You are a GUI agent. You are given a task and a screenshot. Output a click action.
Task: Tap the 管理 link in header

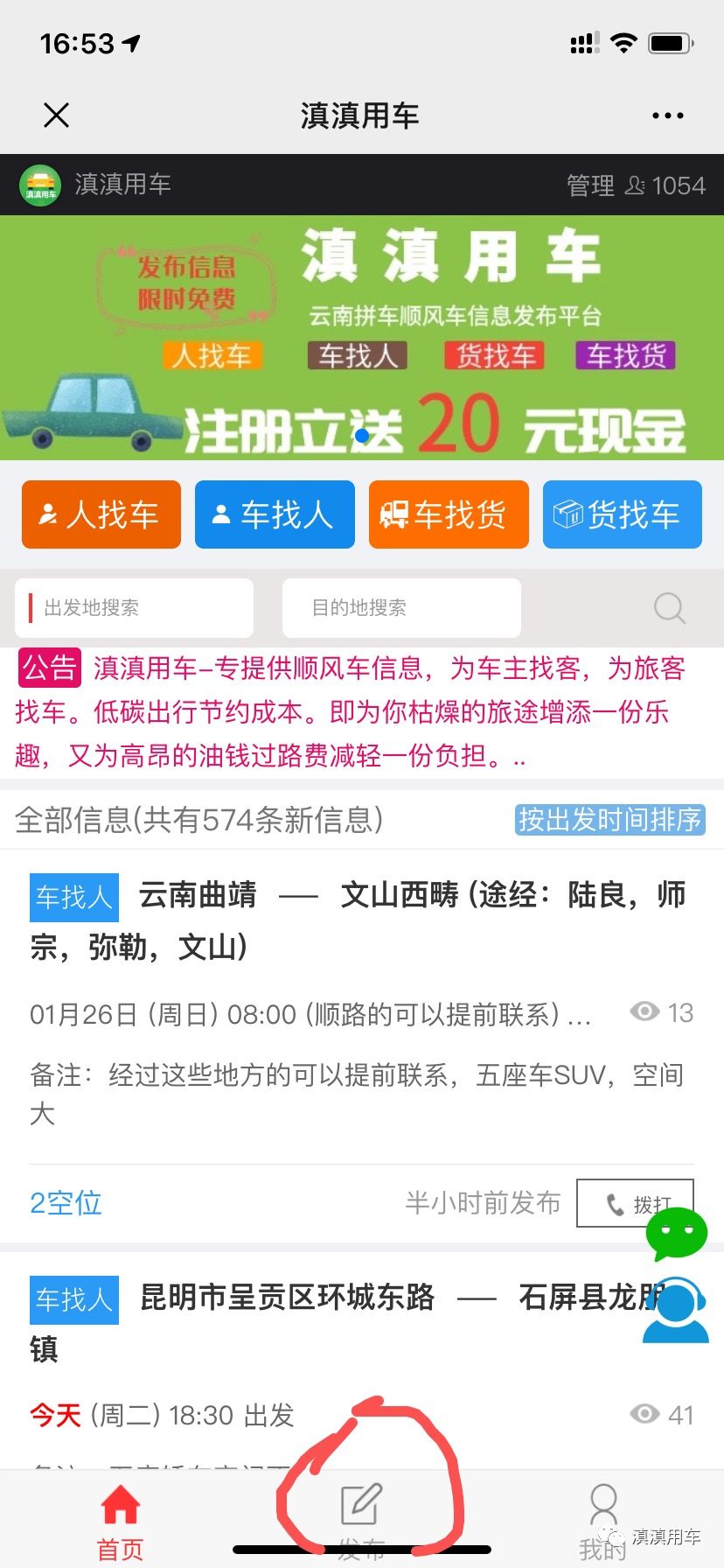590,185
